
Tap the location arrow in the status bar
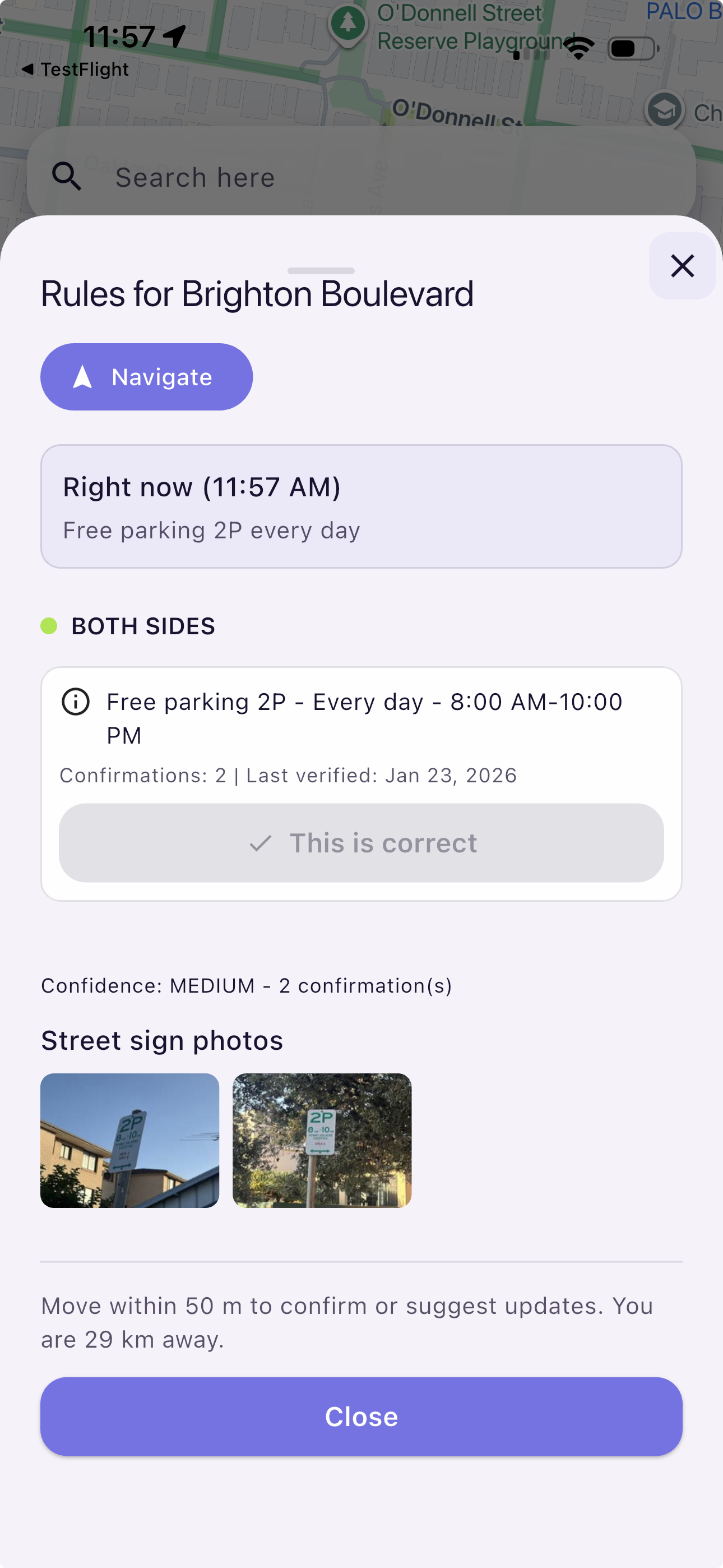173,36
